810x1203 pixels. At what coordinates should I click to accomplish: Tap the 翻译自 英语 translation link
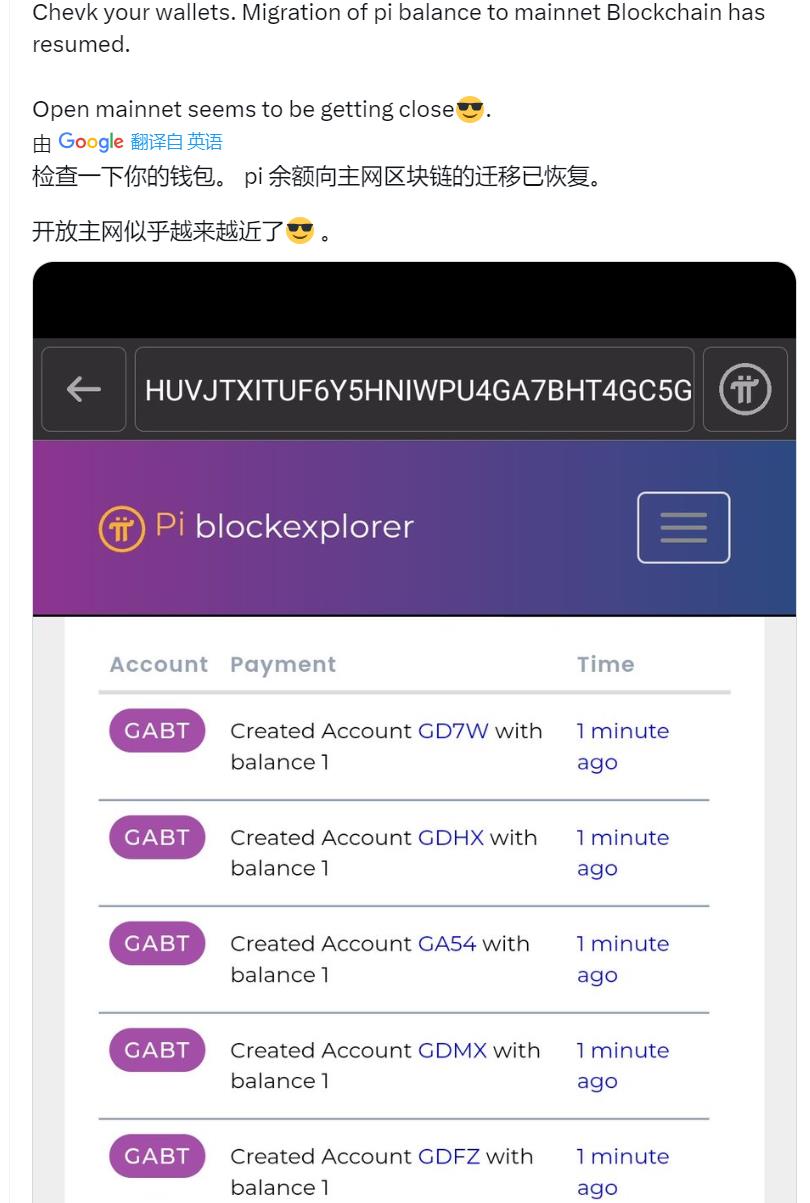pos(176,142)
